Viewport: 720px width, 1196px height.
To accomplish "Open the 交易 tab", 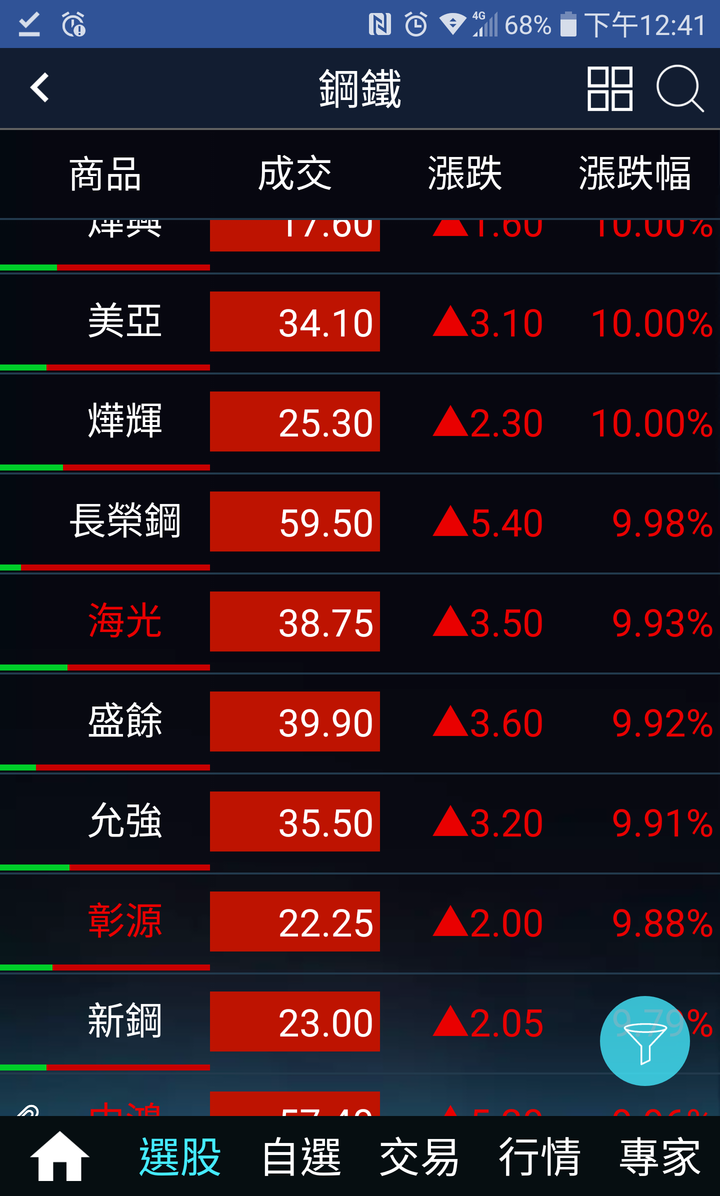I will [420, 1158].
